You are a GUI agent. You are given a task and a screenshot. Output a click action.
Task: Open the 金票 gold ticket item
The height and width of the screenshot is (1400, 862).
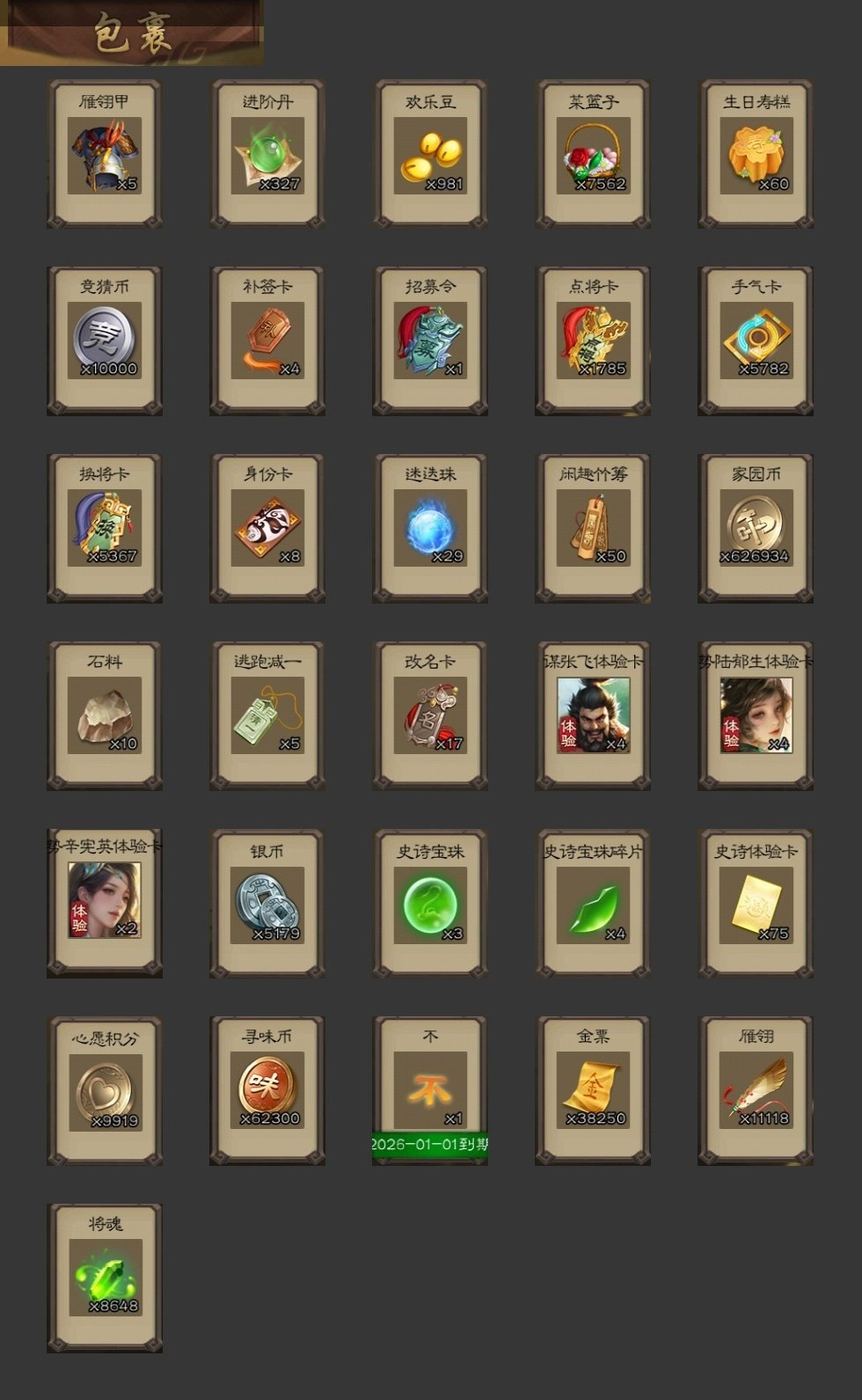(593, 1091)
